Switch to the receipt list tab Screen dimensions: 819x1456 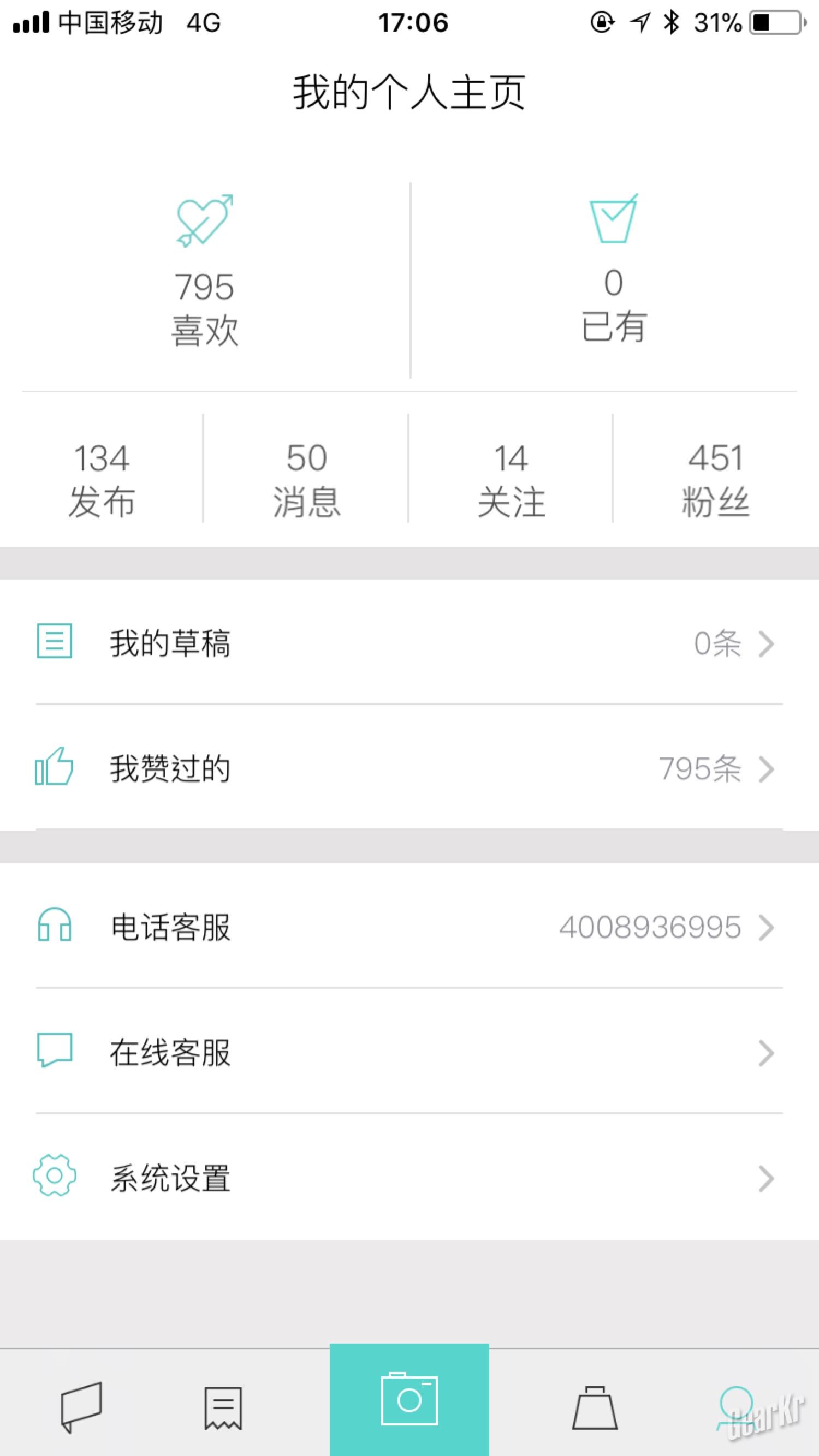tap(223, 1406)
